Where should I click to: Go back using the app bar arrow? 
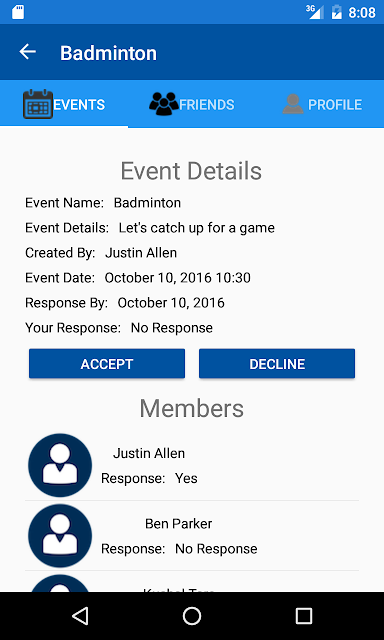tap(28, 52)
